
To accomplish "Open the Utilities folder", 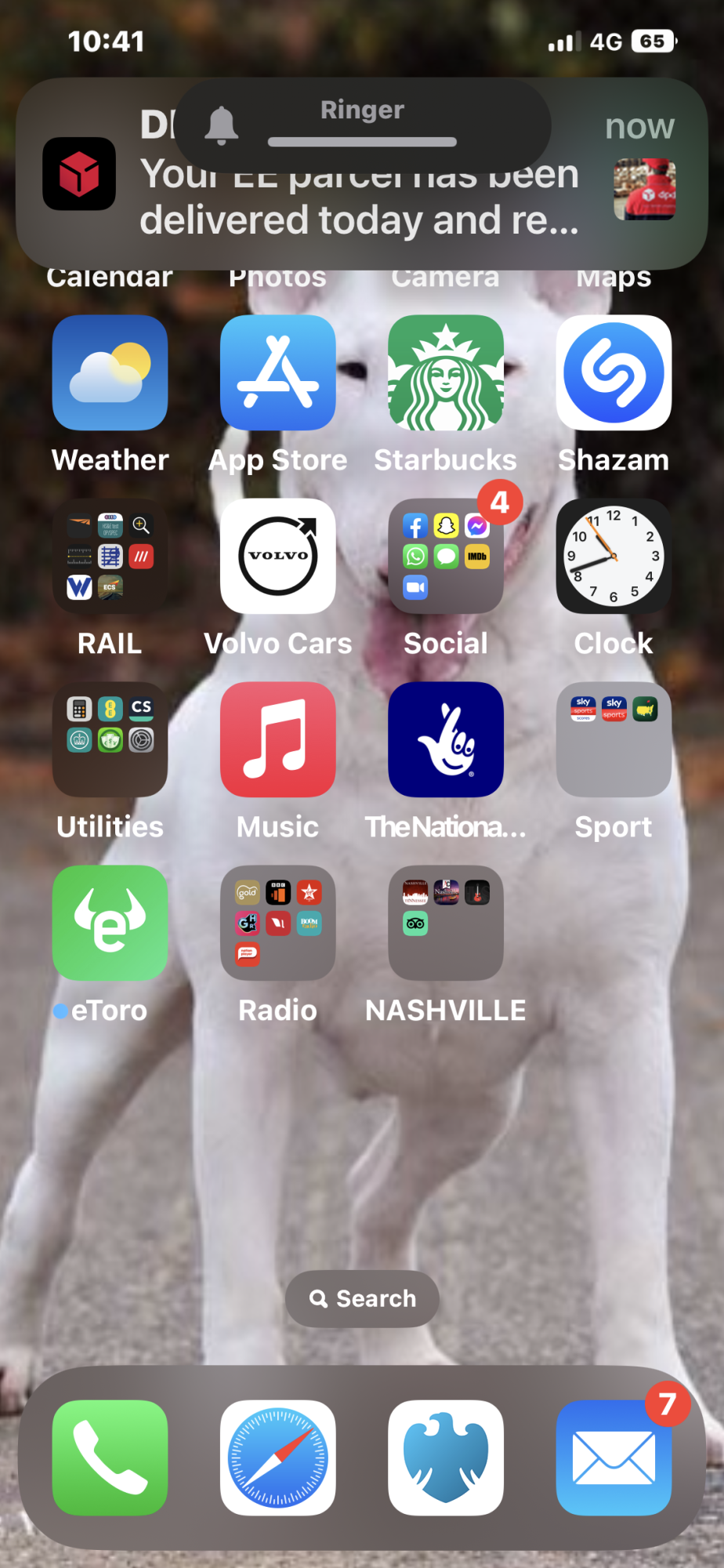I will 110,739.
